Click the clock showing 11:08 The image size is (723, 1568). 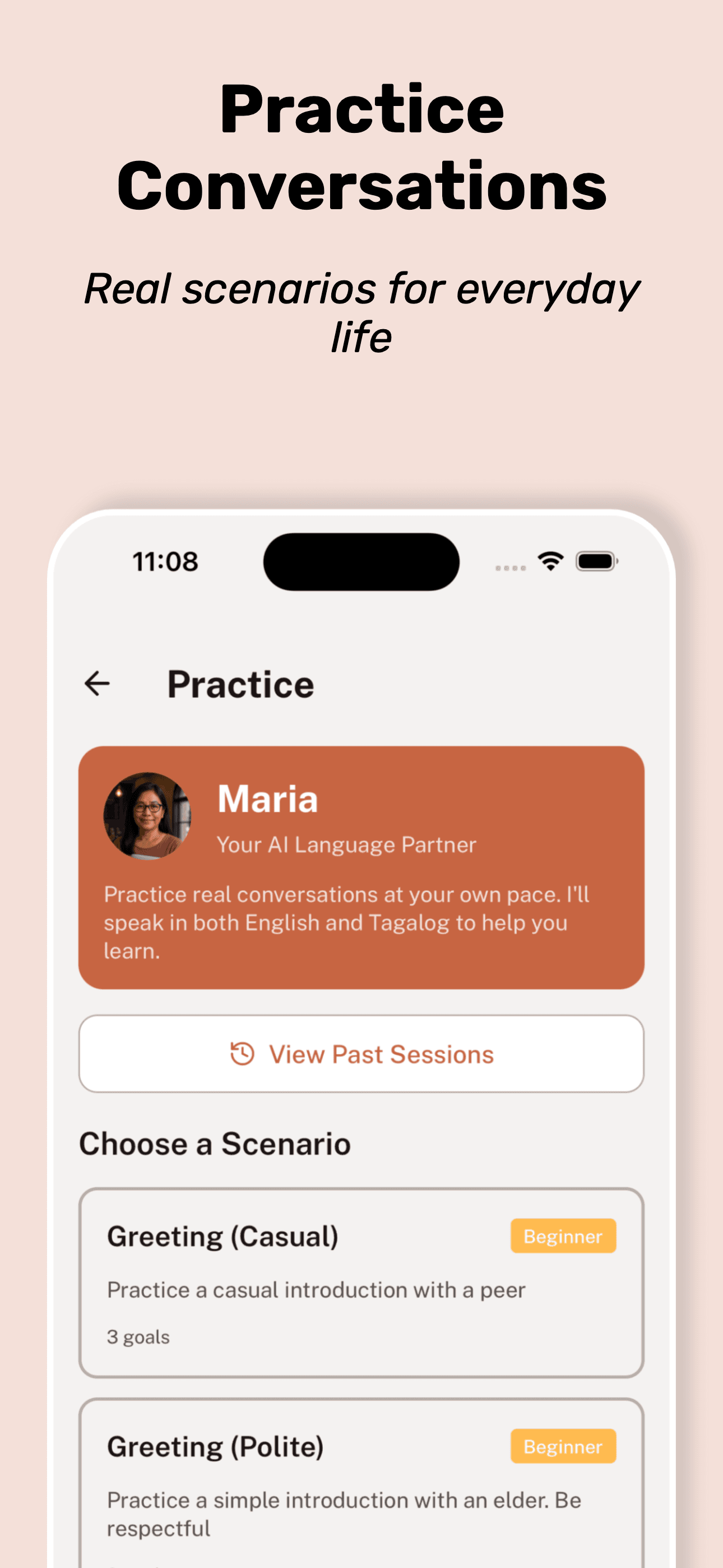(165, 561)
